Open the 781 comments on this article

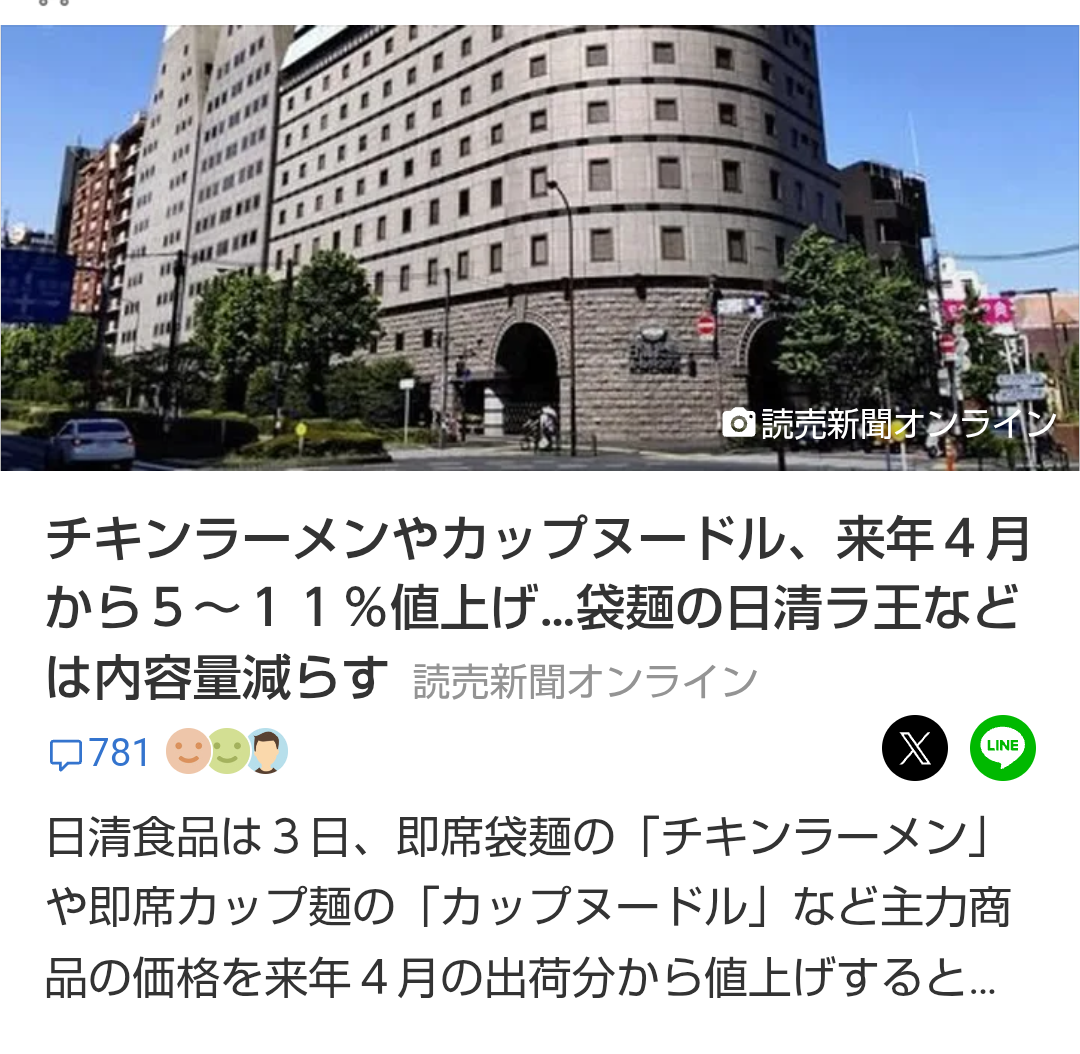click(x=100, y=752)
